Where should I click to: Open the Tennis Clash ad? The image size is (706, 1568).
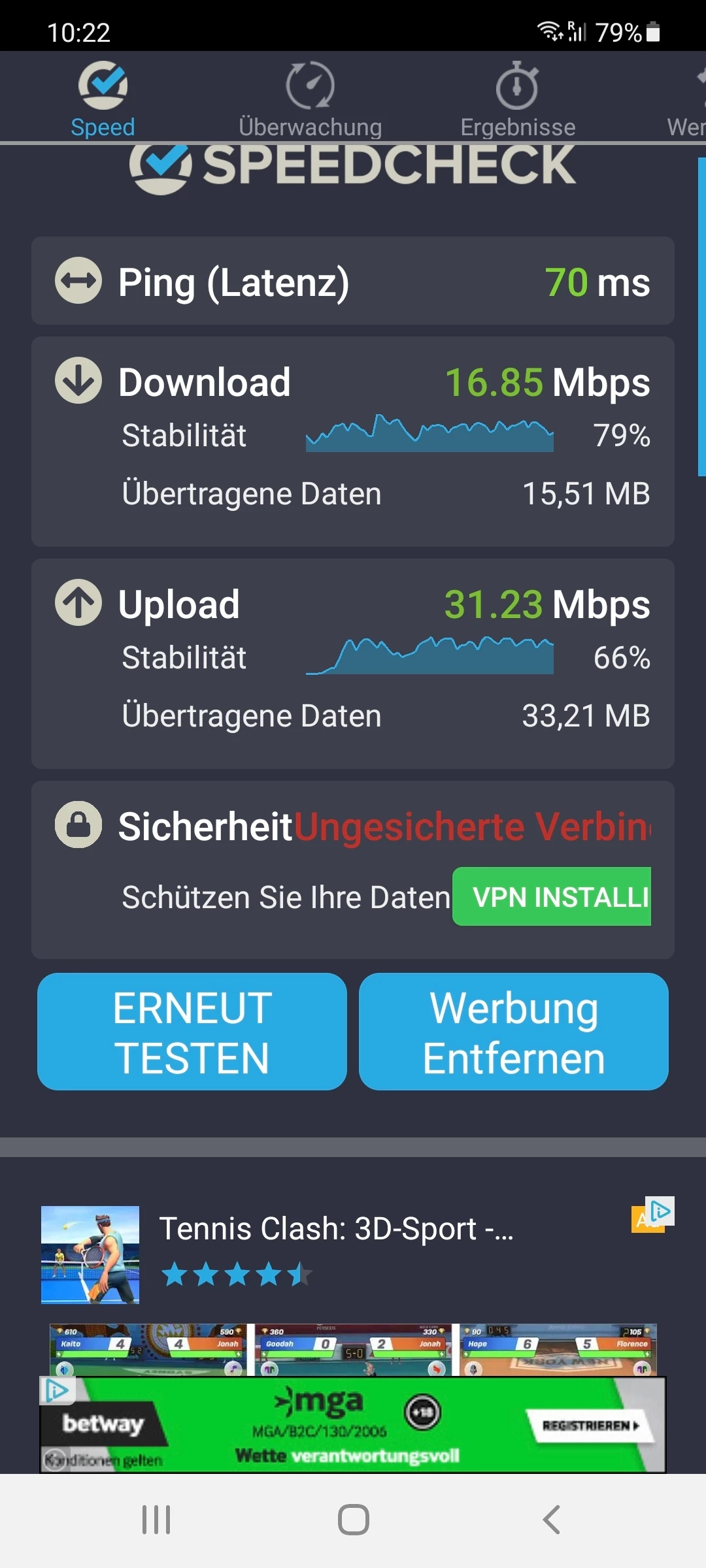[x=336, y=1230]
